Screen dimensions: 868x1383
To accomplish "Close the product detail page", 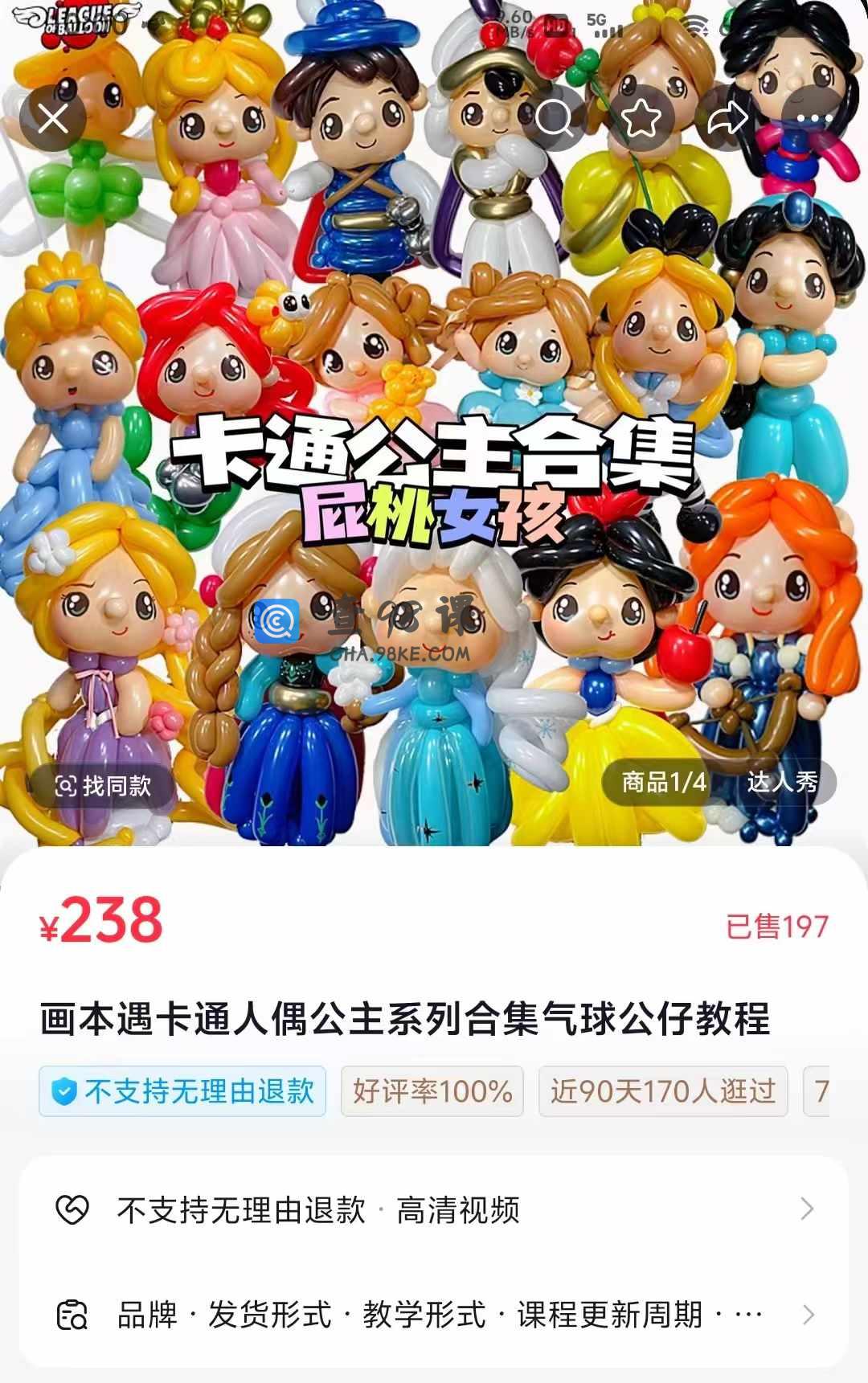I will coord(53,120).
